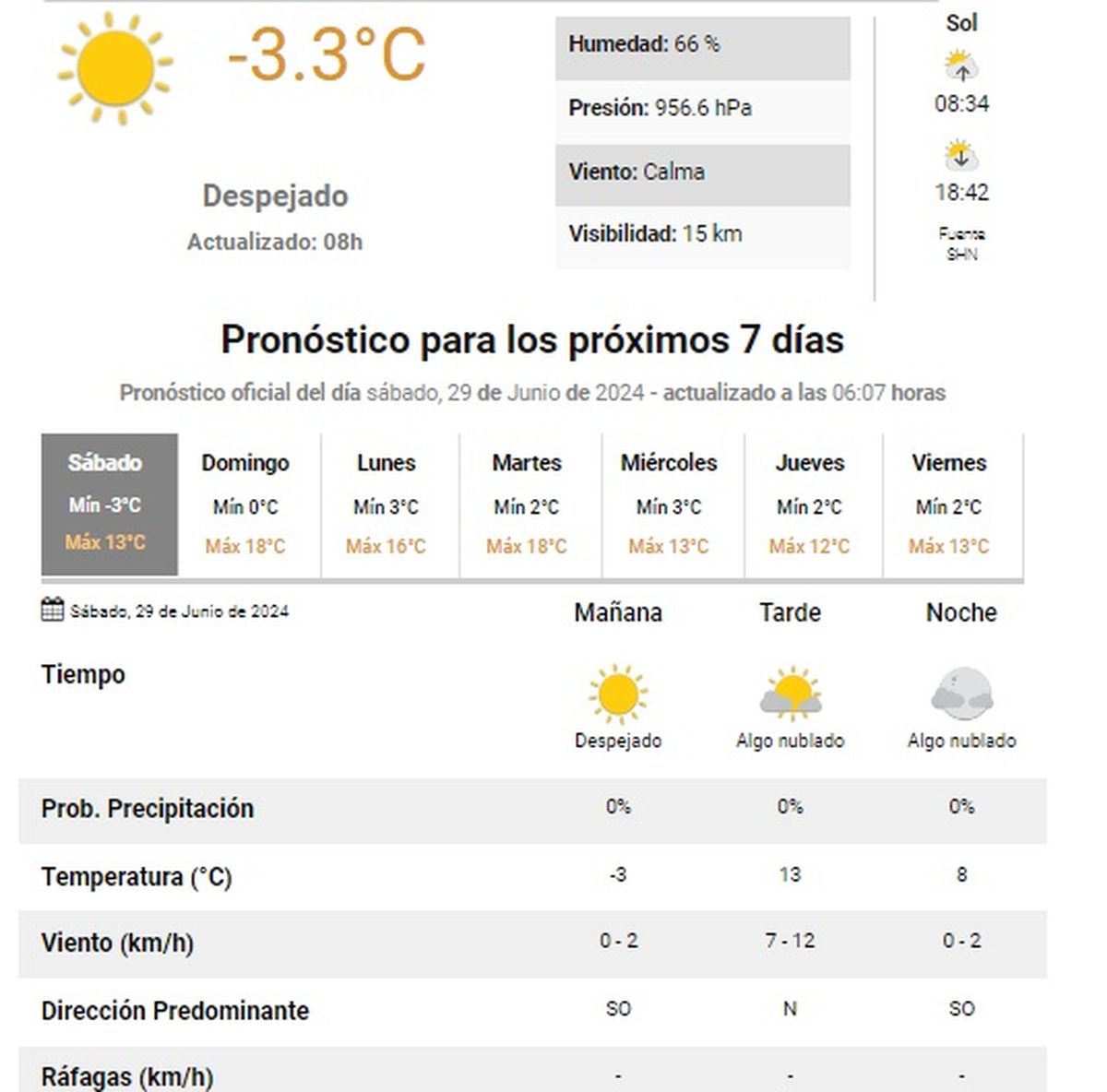The height and width of the screenshot is (1092, 1107).
Task: Tap the Viernes forecast tab
Action: 949,504
